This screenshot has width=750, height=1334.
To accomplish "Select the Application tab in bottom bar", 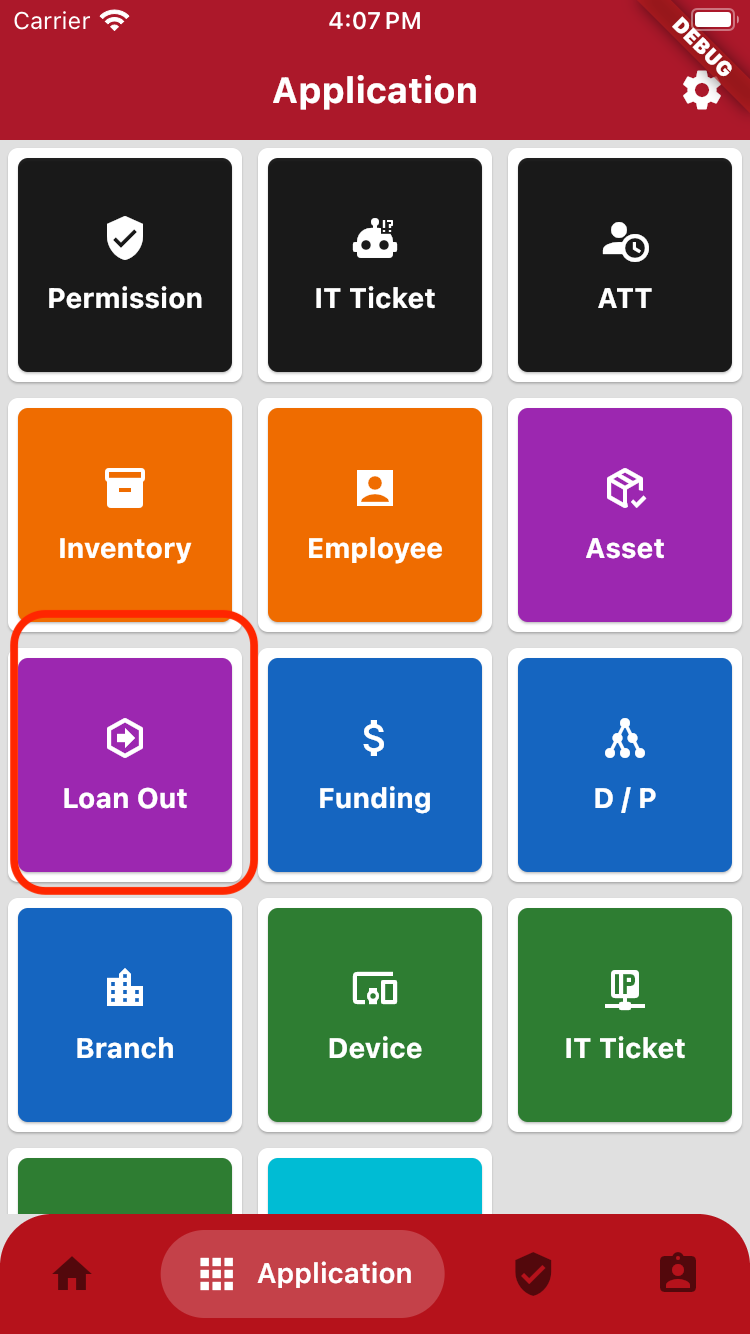I will pyautogui.click(x=303, y=1274).
